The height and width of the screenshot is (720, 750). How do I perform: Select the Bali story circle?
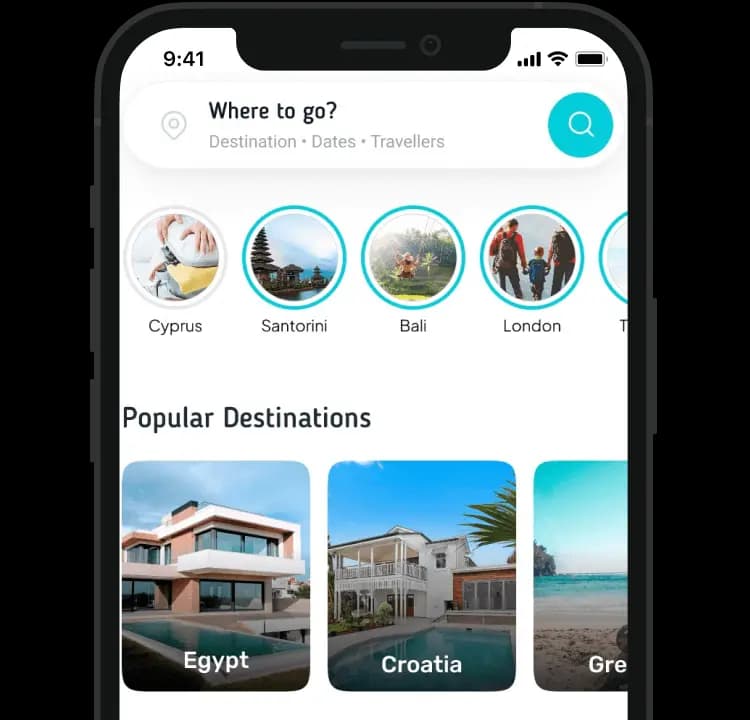click(x=413, y=258)
